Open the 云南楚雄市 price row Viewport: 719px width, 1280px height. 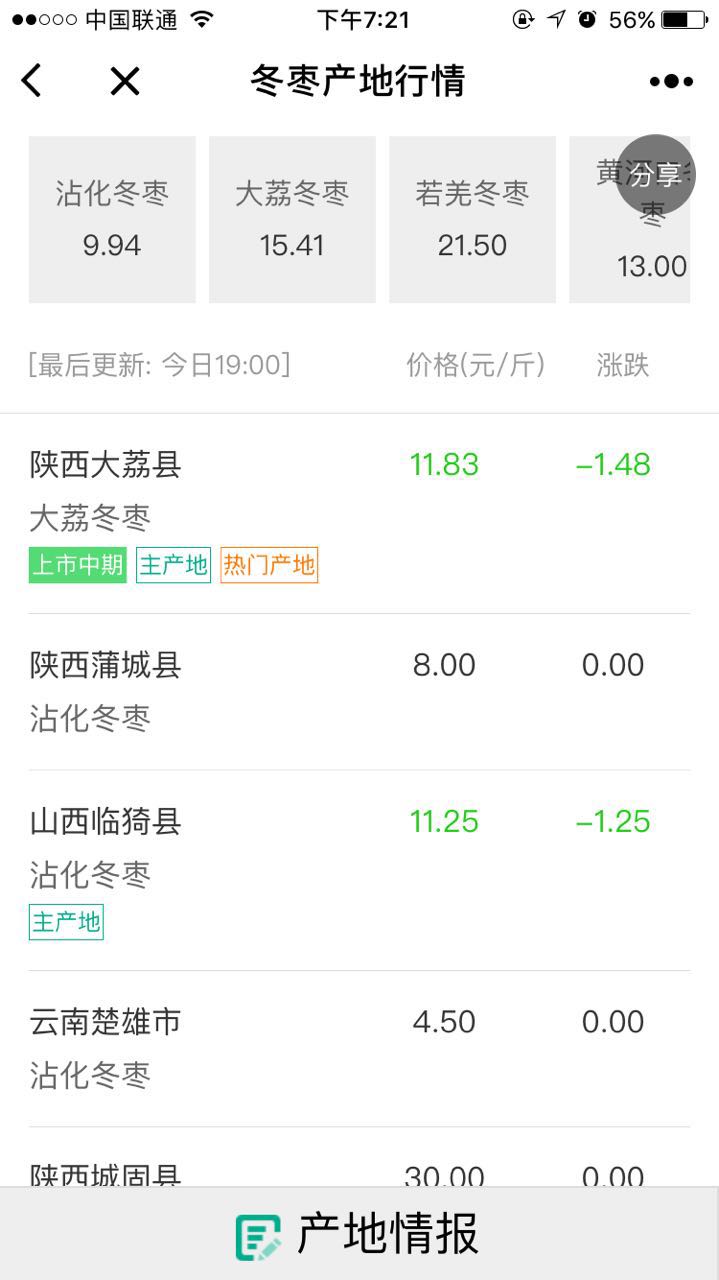click(x=359, y=1049)
